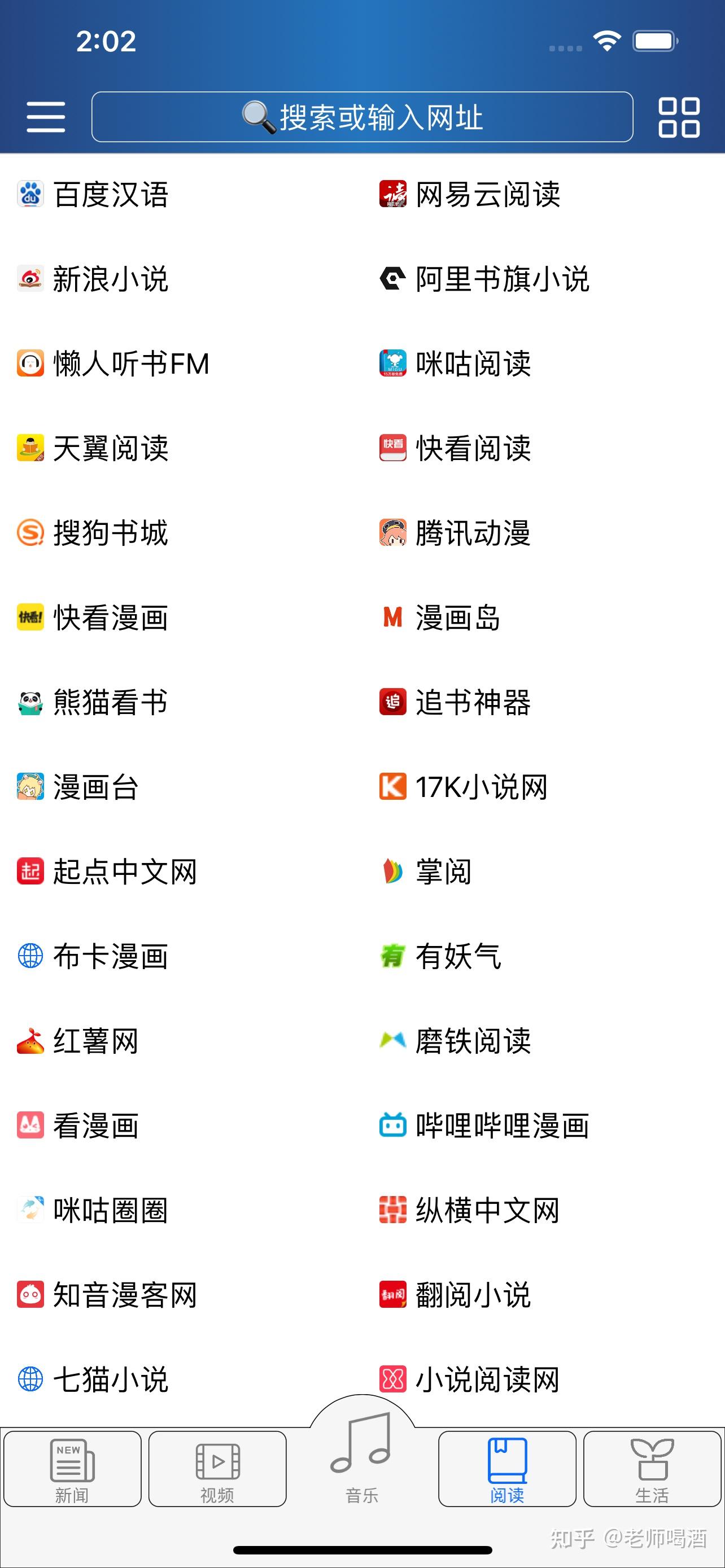Open 哔哩哔哩漫画
Screen dimensions: 725x1568
coord(501,1125)
